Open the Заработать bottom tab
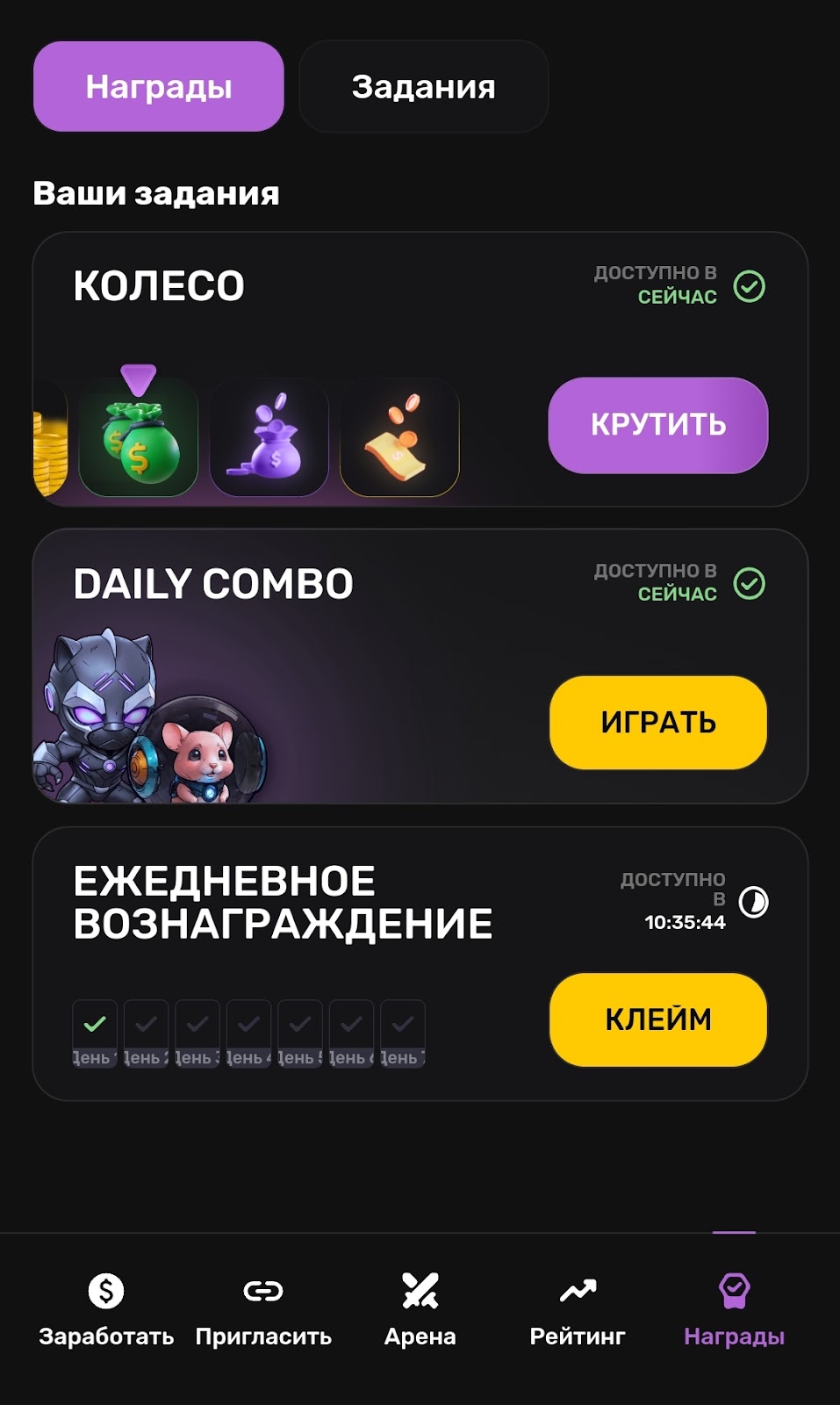840x1405 pixels. [106, 1309]
